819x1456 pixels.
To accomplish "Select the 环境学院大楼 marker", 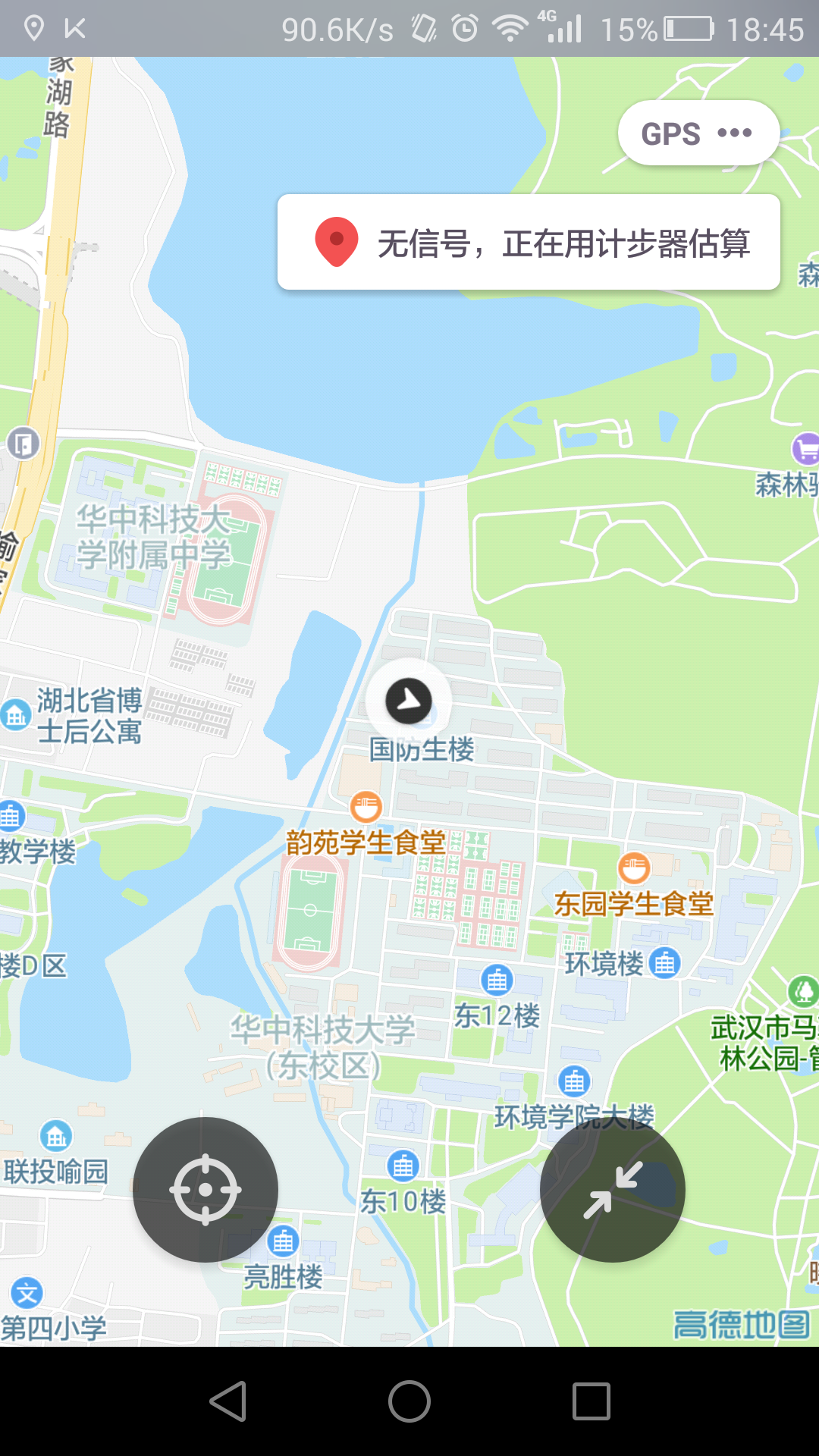I will click(574, 1081).
